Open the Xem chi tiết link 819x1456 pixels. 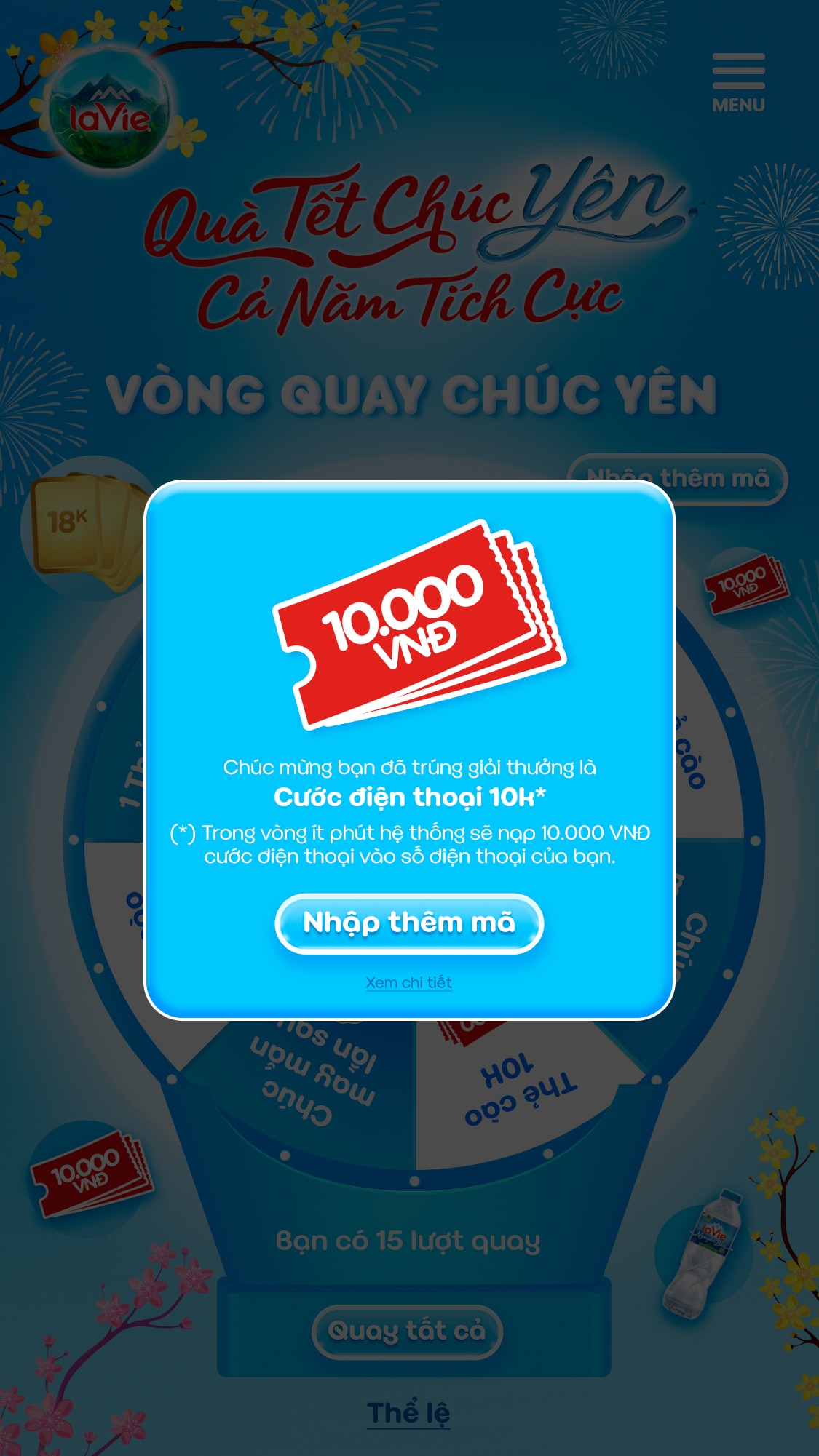(408, 982)
